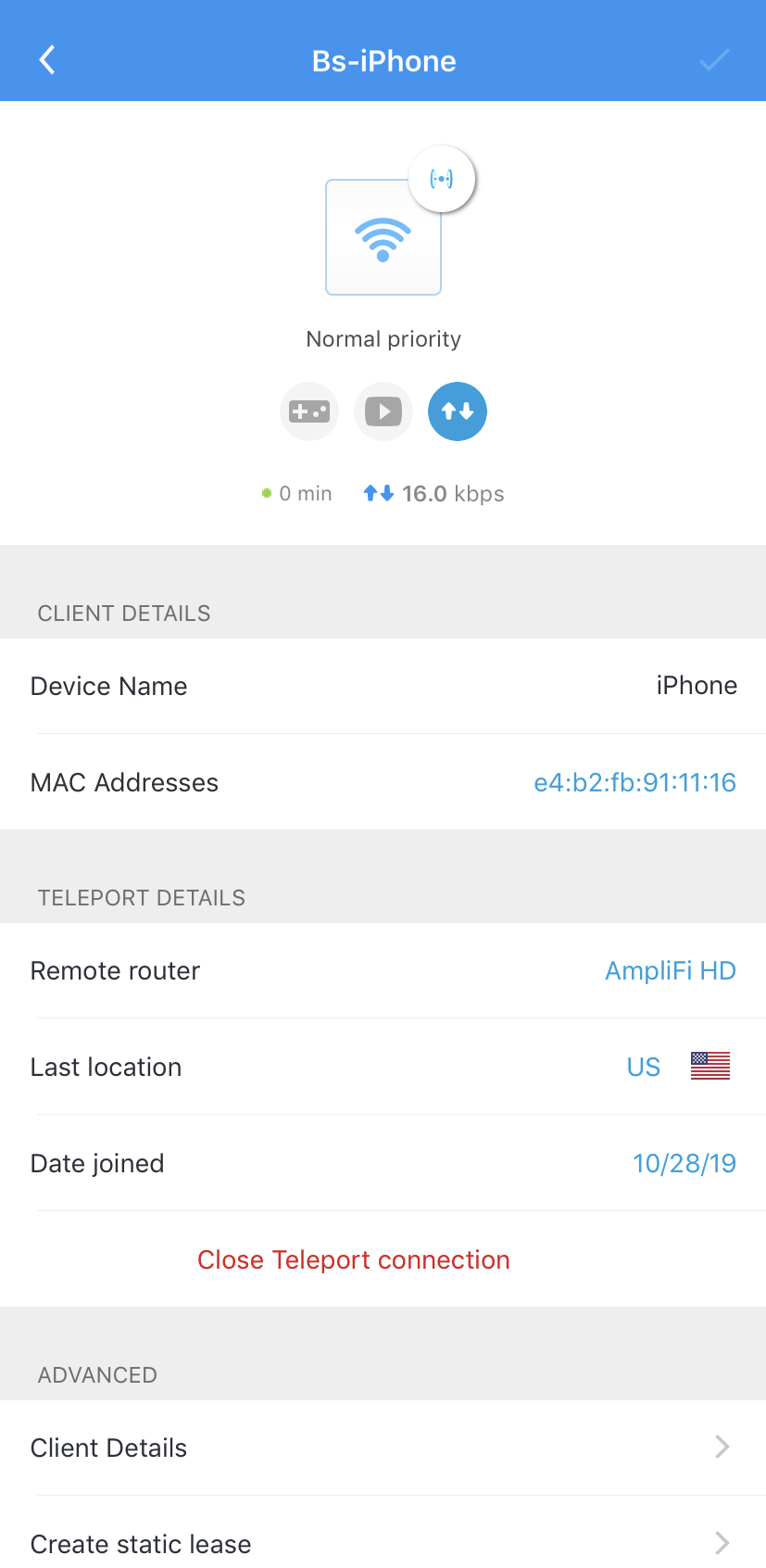Tap the confirm checkmark icon
This screenshot has width=766, height=1568.
(x=713, y=59)
